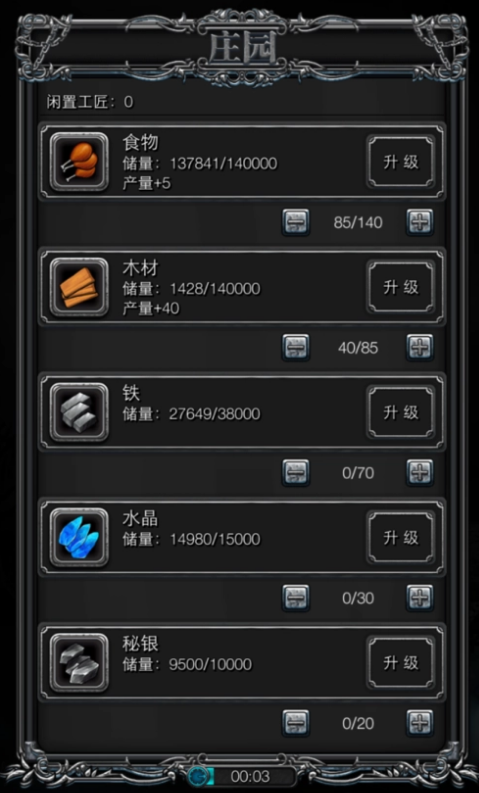Remove a craftsman from food 85/140
The width and height of the screenshot is (479, 793).
click(295, 222)
